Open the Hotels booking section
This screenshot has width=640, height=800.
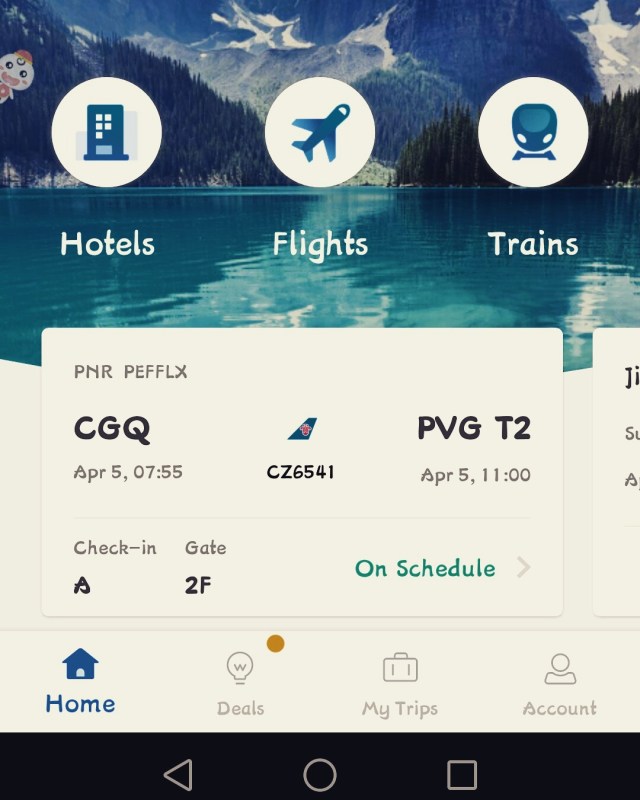[x=106, y=133]
